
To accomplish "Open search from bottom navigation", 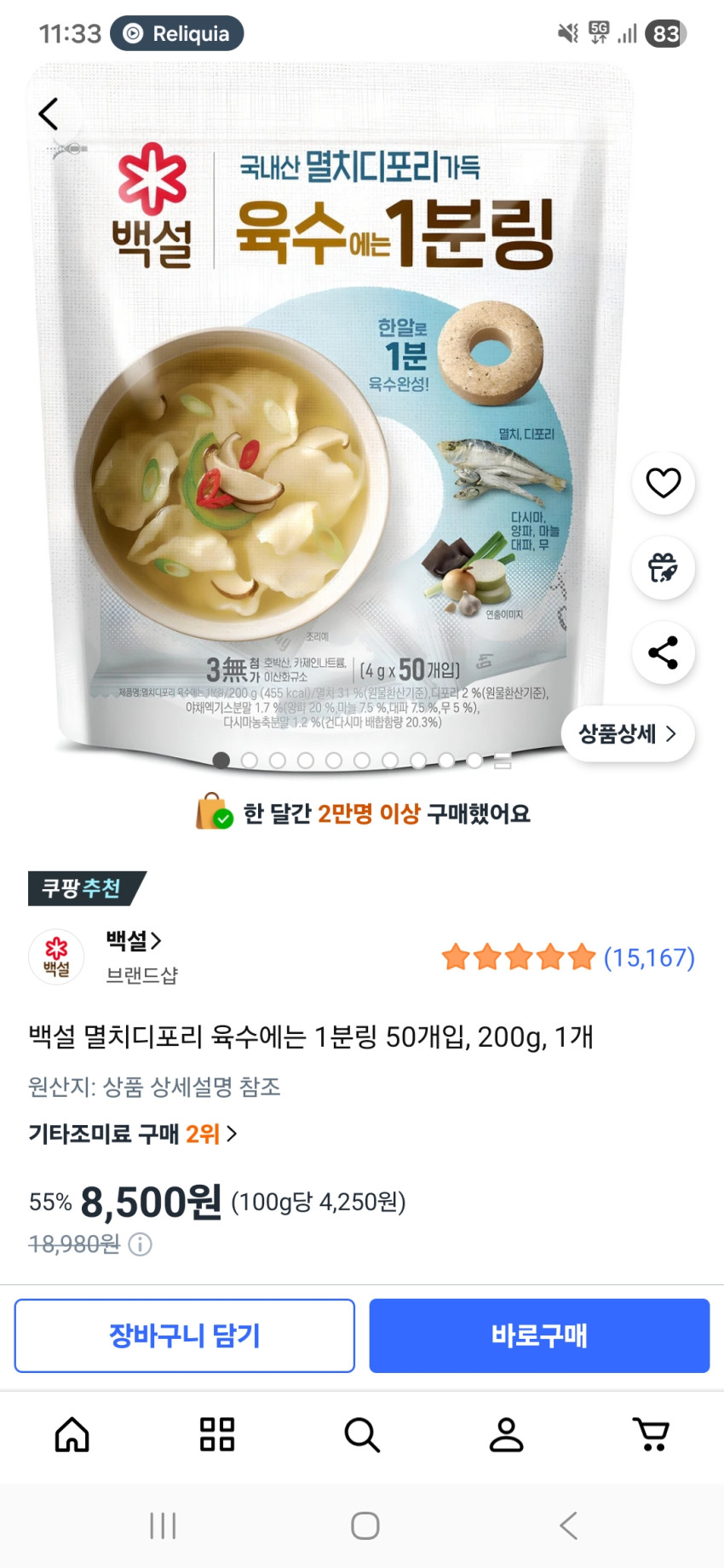I will coord(361,1434).
